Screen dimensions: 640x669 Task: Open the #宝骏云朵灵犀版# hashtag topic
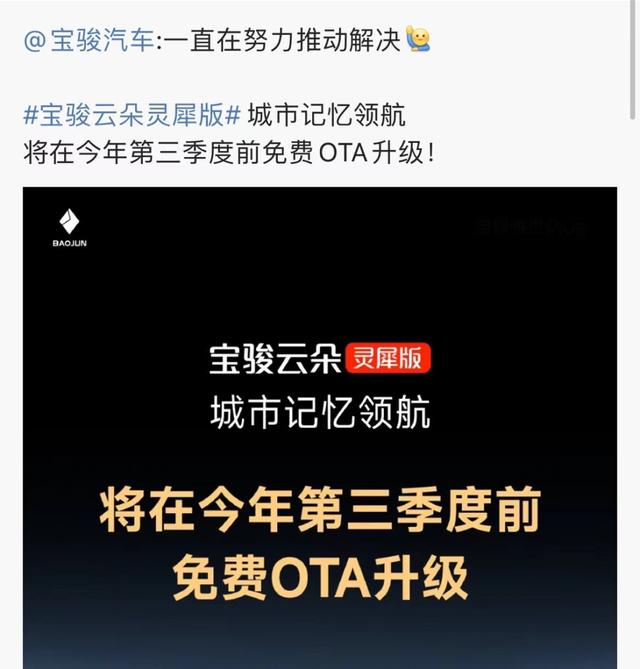click(x=131, y=114)
